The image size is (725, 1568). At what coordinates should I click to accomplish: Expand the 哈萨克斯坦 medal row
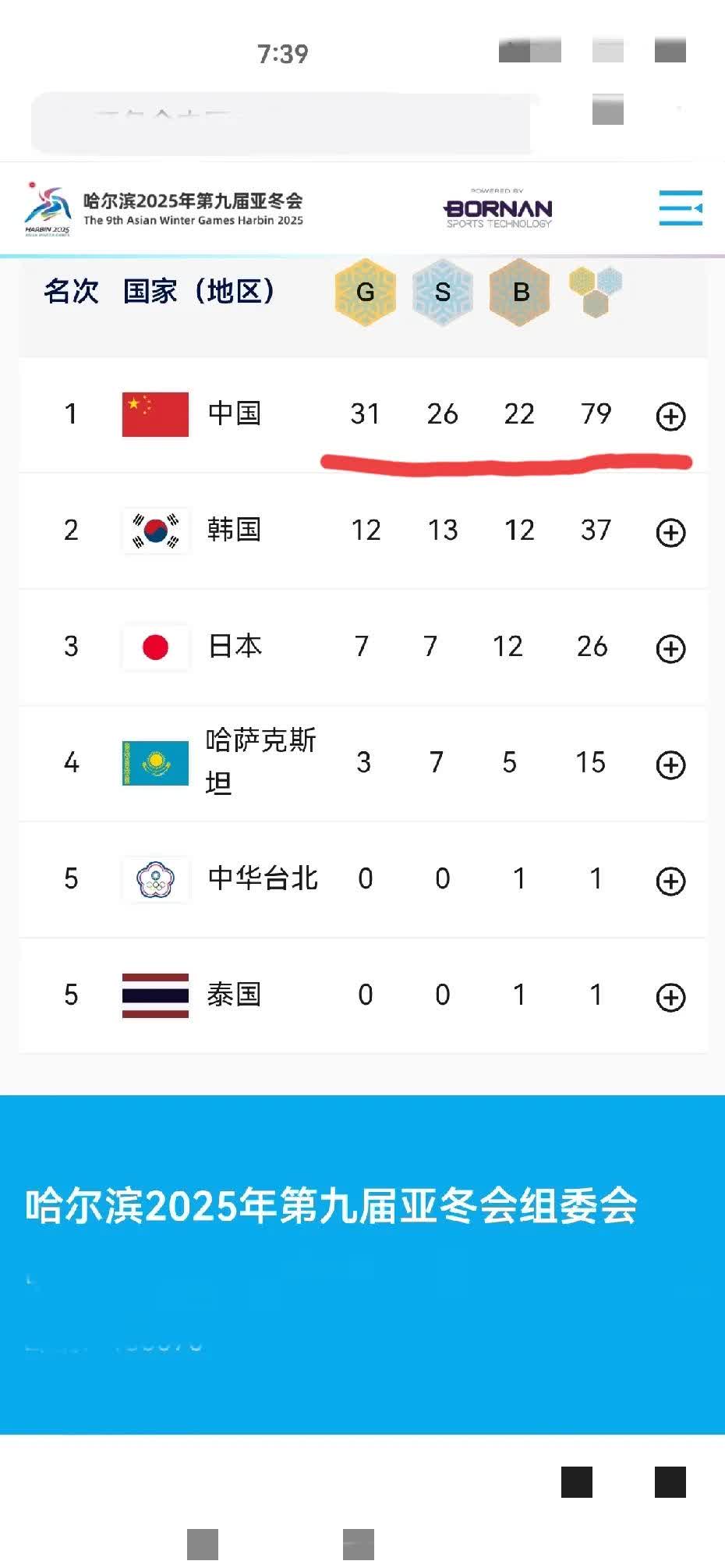pyautogui.click(x=670, y=764)
